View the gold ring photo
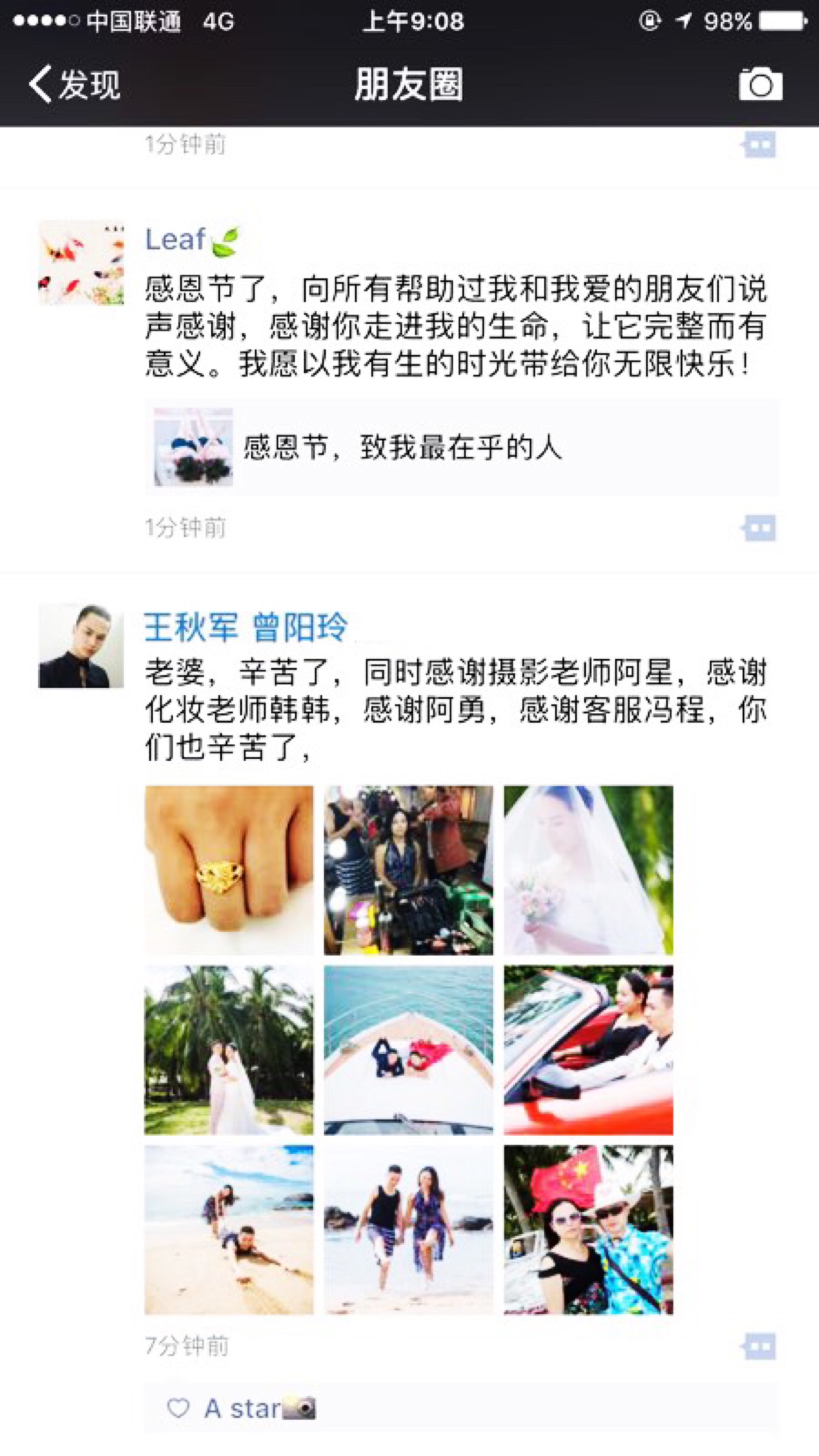 pos(229,870)
